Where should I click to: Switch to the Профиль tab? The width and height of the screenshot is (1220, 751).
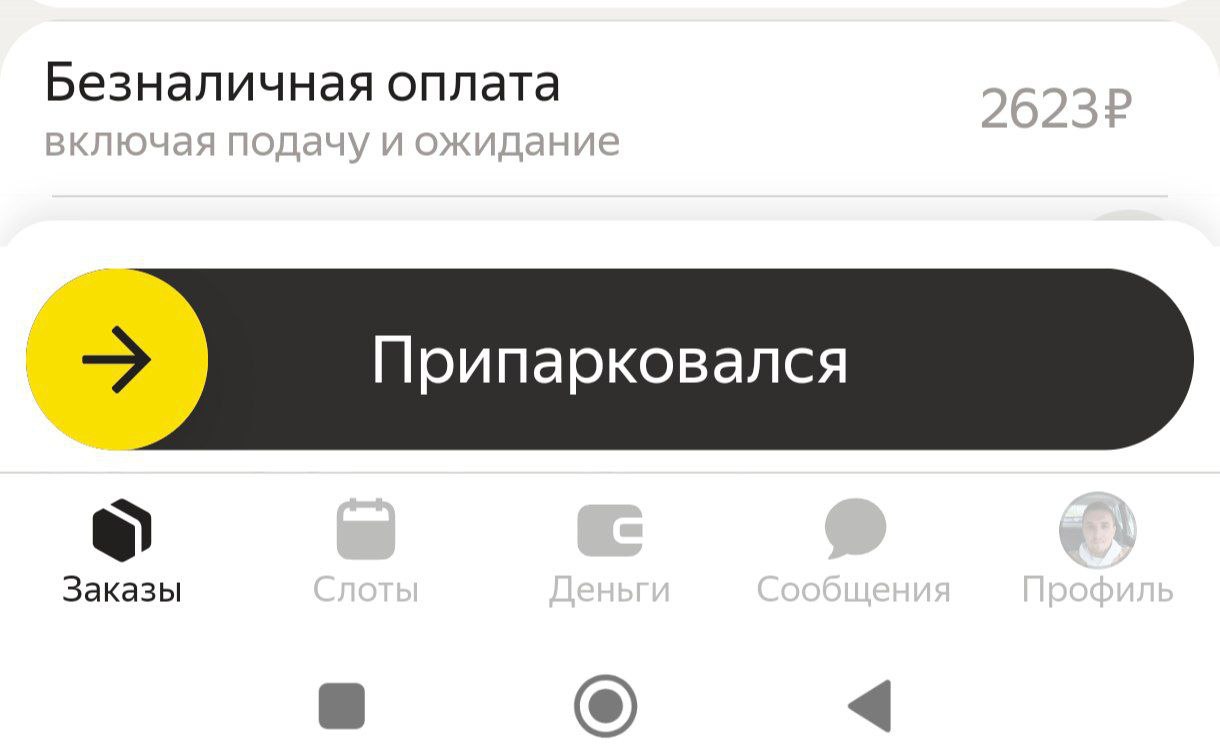[x=1097, y=553]
